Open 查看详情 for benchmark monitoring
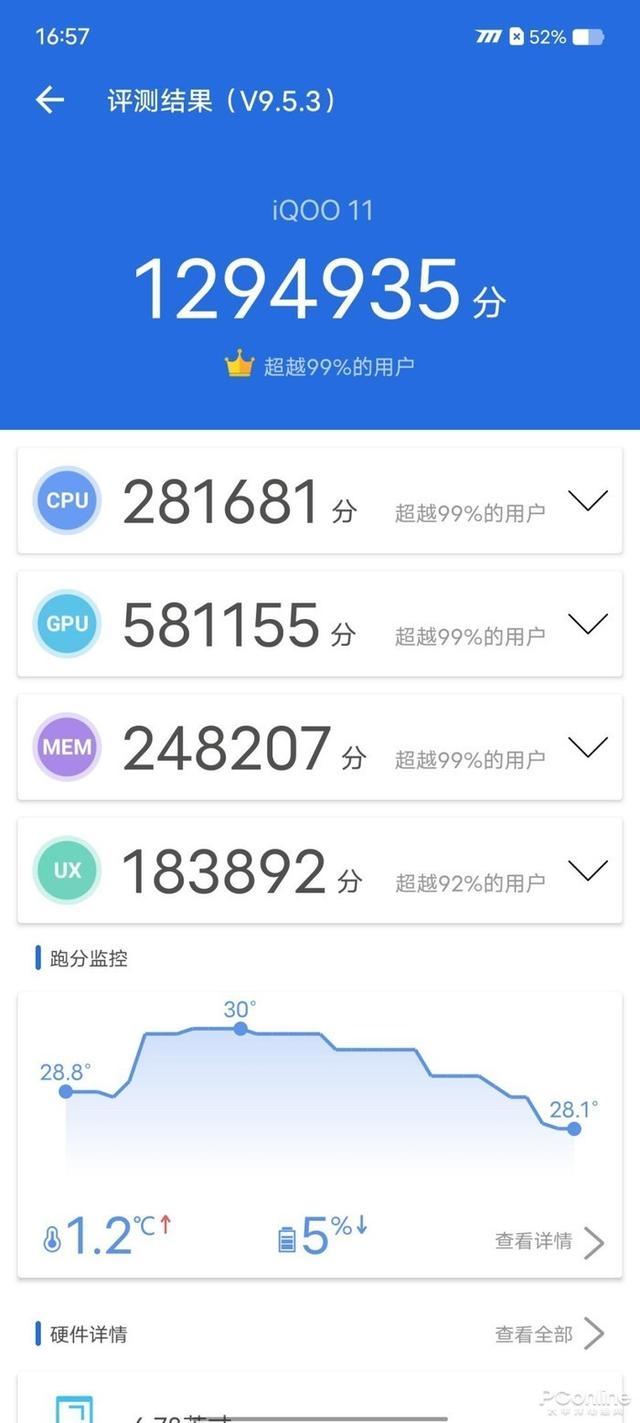 tap(550, 1242)
